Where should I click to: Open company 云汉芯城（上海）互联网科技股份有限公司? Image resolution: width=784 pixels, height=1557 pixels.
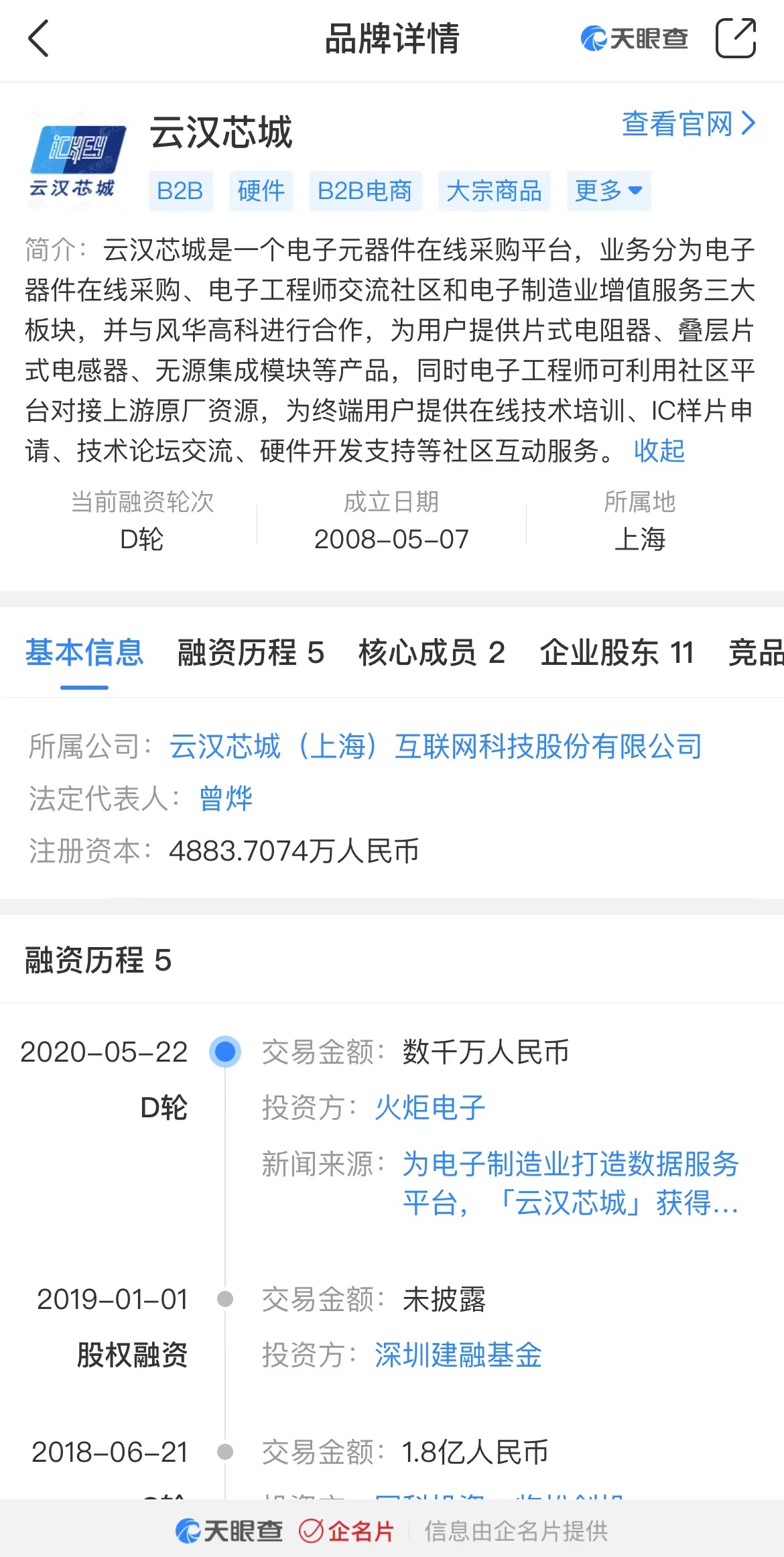(x=436, y=746)
